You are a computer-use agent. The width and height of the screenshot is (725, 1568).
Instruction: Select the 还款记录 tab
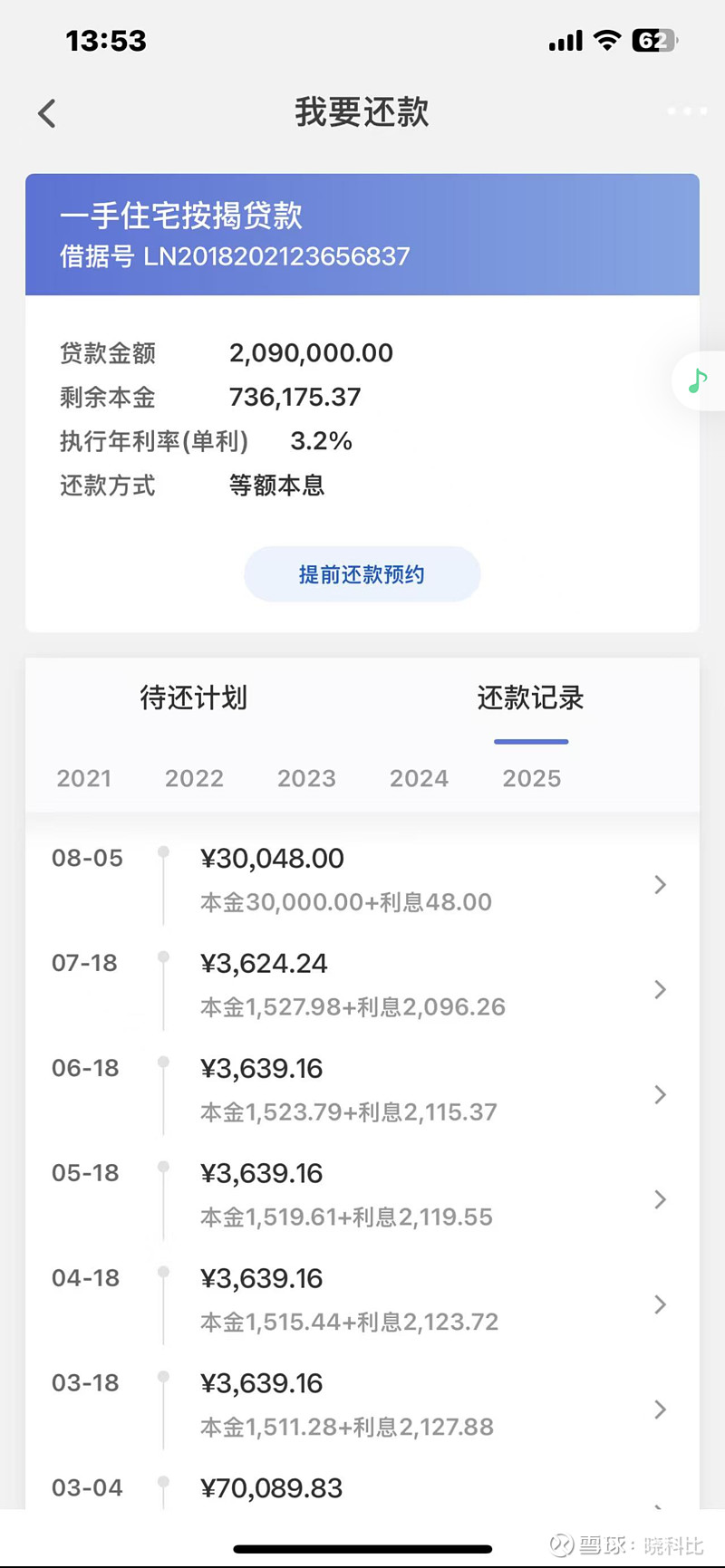(530, 698)
